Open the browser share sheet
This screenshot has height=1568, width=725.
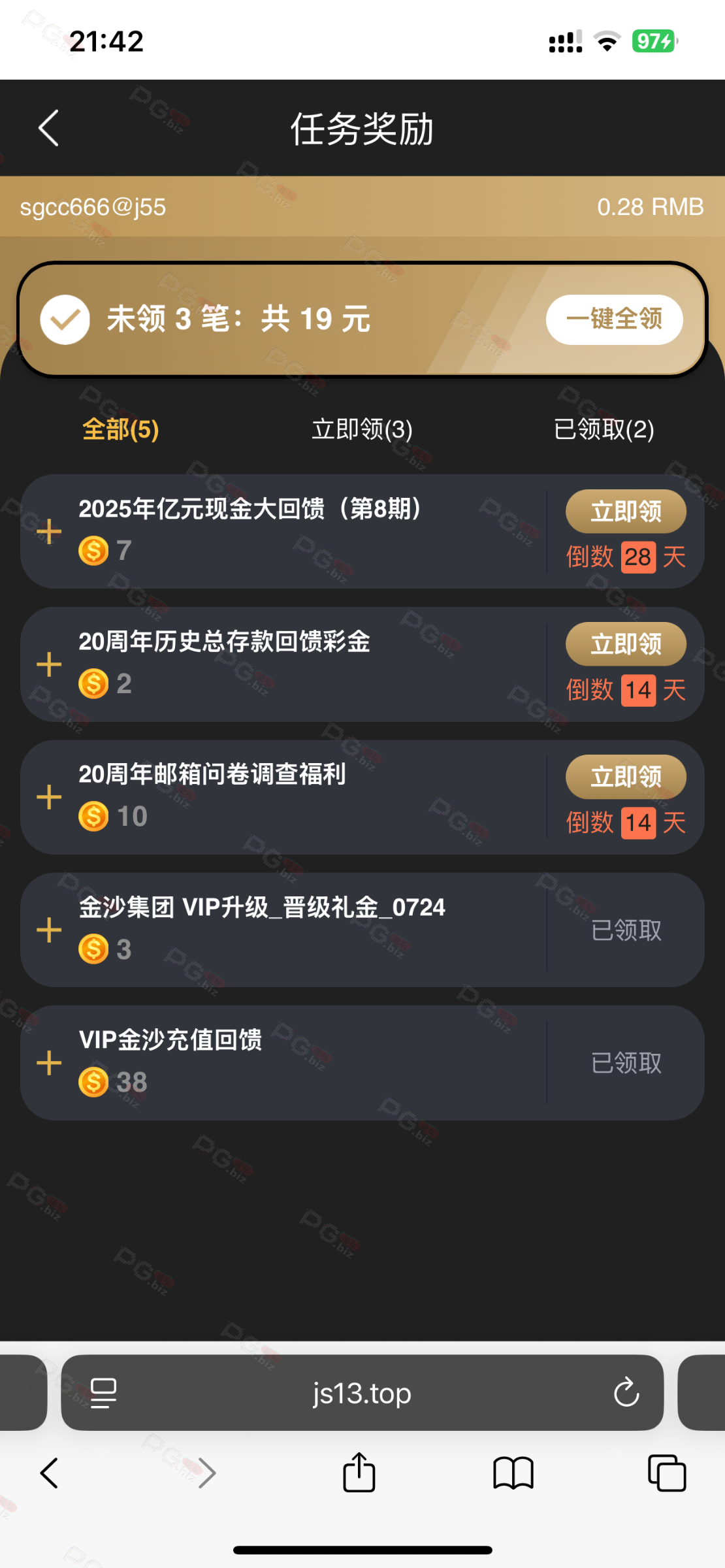click(359, 1473)
